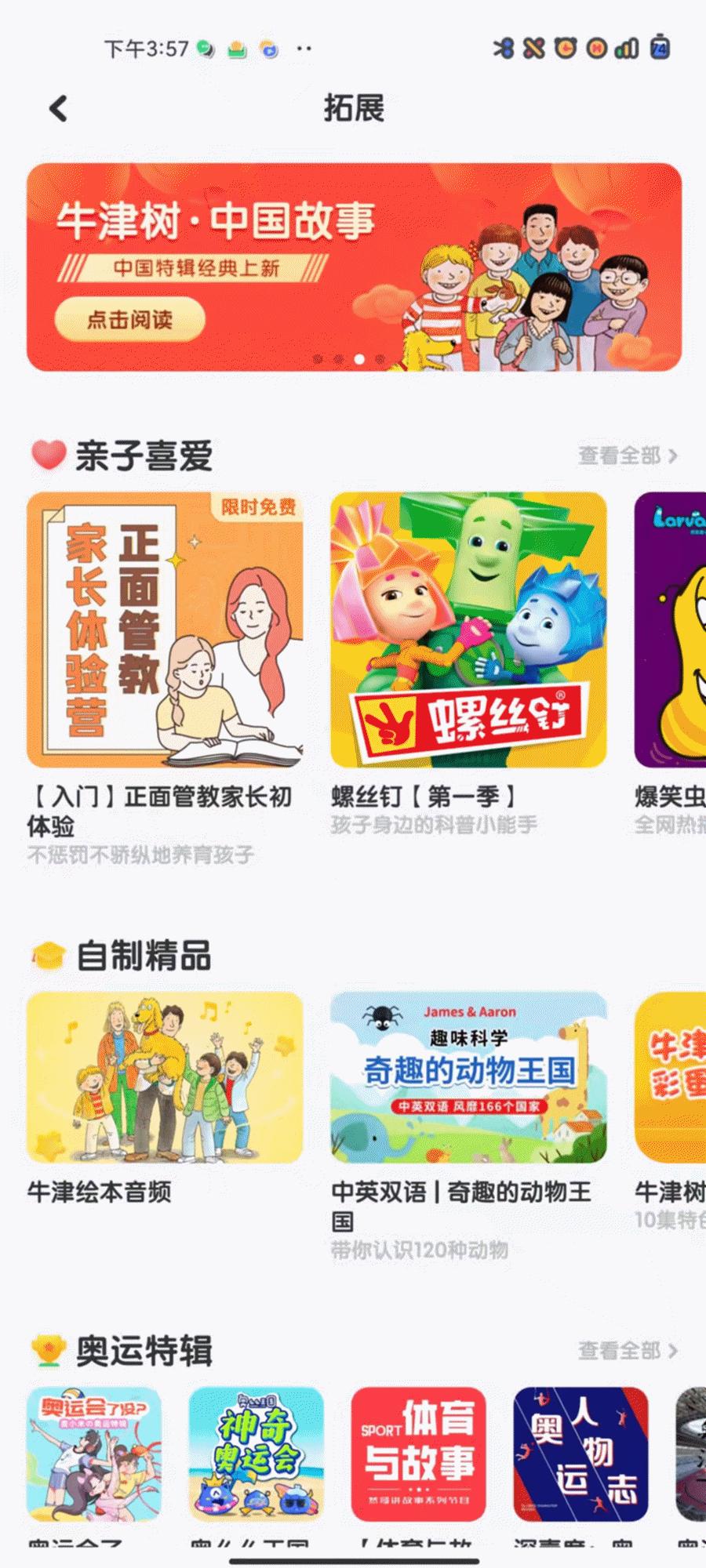706x1568 pixels.
Task: Open the 神奇奥运会 cover
Action: [256, 1454]
